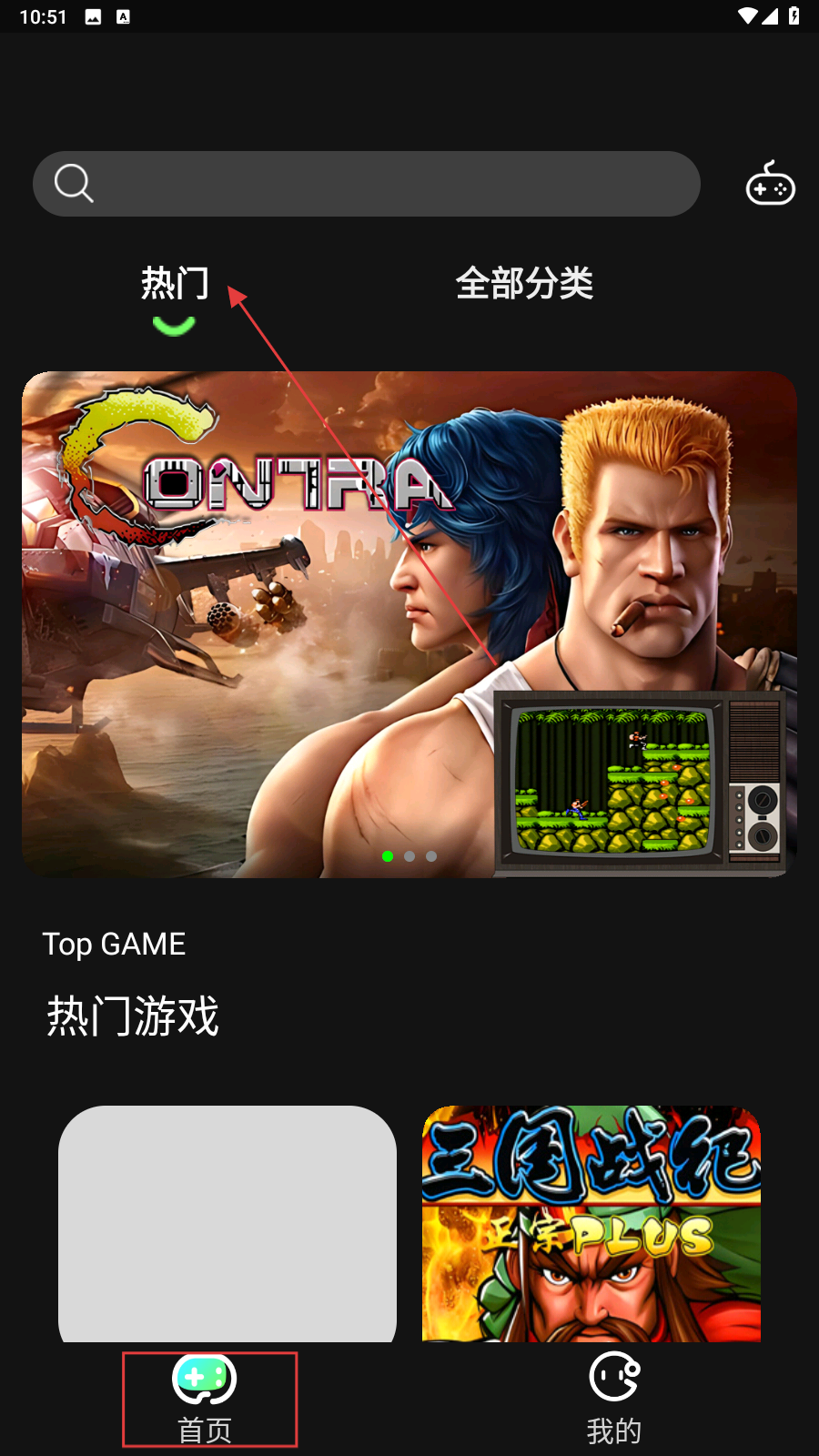This screenshot has width=819, height=1456.
Task: Switch to the 全部分类 tab
Action: 524,283
